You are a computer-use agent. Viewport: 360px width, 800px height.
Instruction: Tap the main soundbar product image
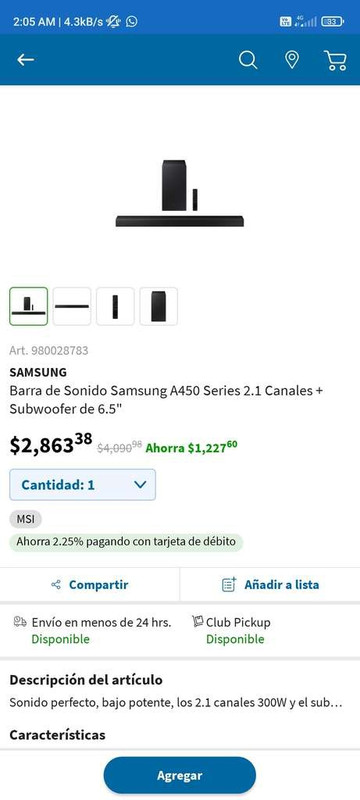pyautogui.click(x=179, y=193)
